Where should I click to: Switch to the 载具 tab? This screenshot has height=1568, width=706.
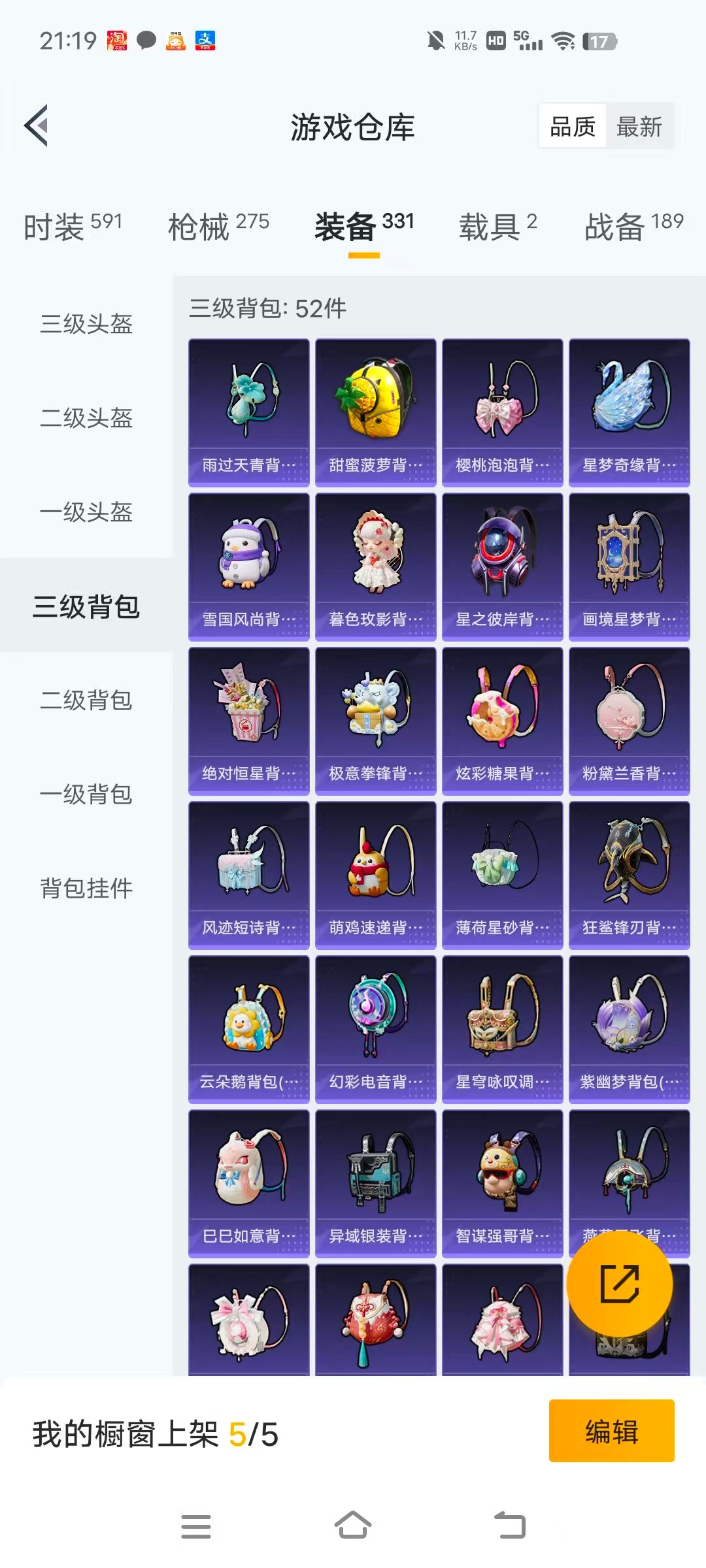point(498,226)
